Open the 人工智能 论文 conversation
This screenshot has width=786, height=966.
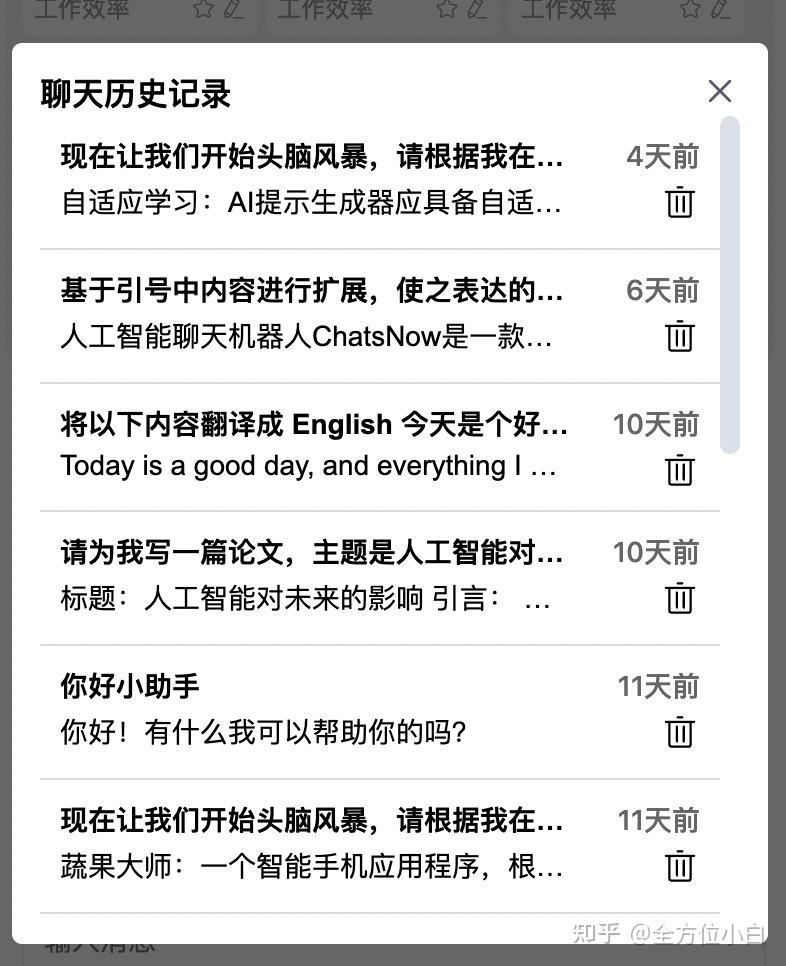point(312,576)
